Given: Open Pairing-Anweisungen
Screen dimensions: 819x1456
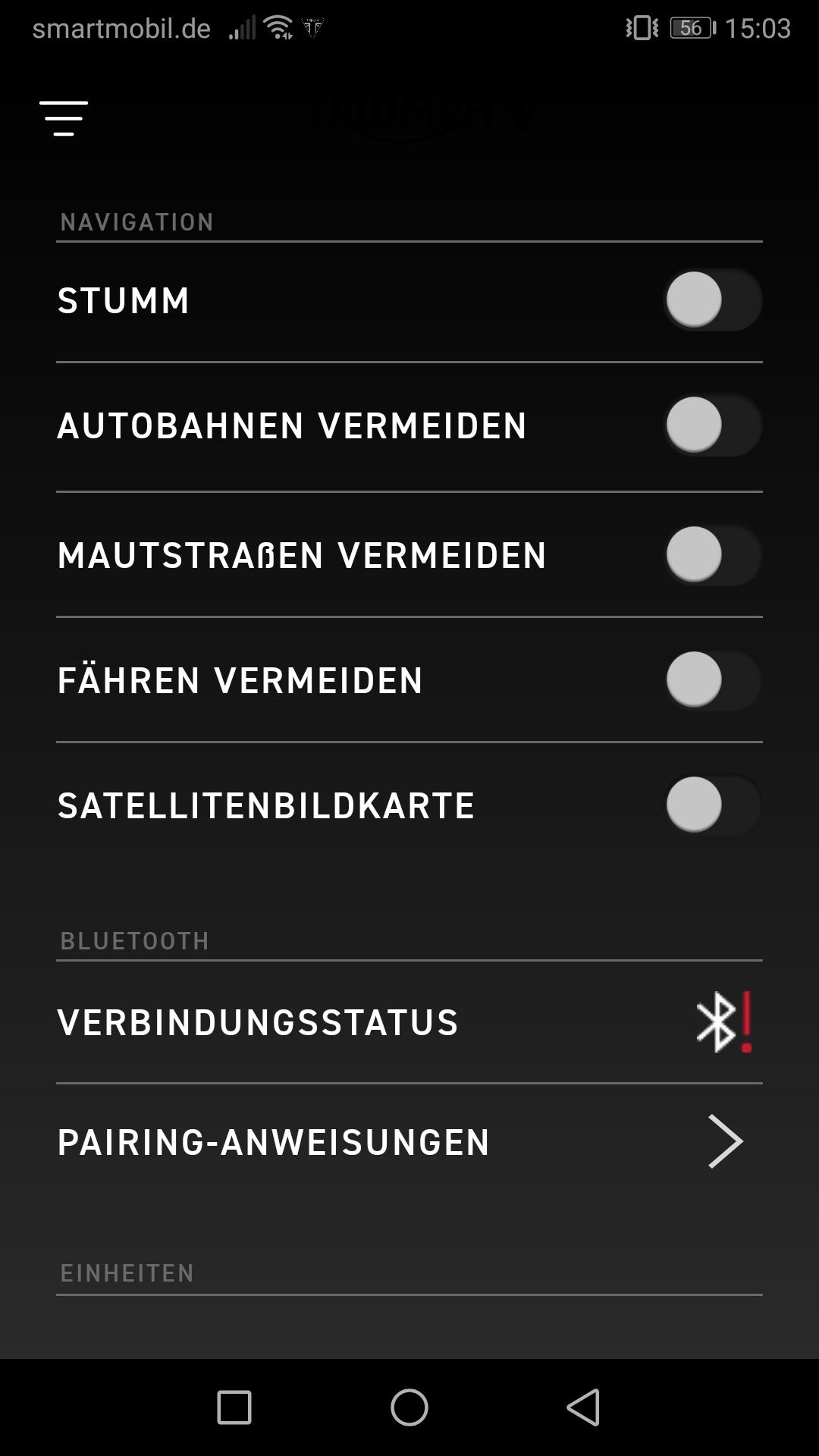Looking at the screenshot, I should [x=409, y=1142].
